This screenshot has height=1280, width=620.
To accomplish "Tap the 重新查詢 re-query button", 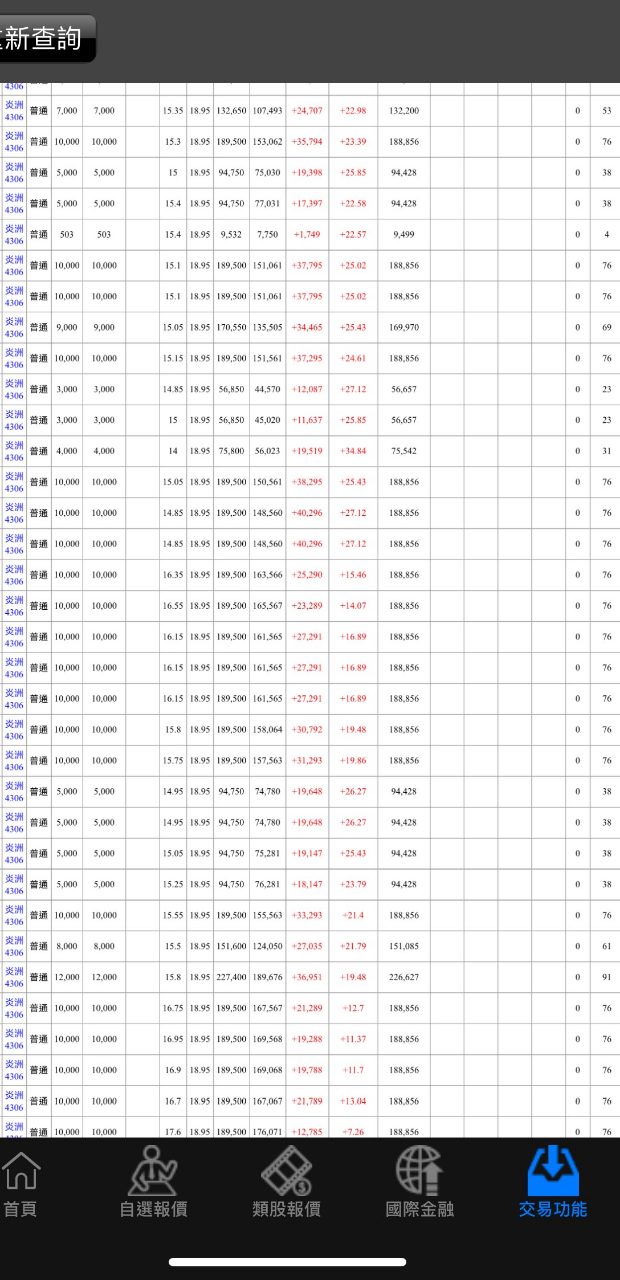I will pos(46,38).
